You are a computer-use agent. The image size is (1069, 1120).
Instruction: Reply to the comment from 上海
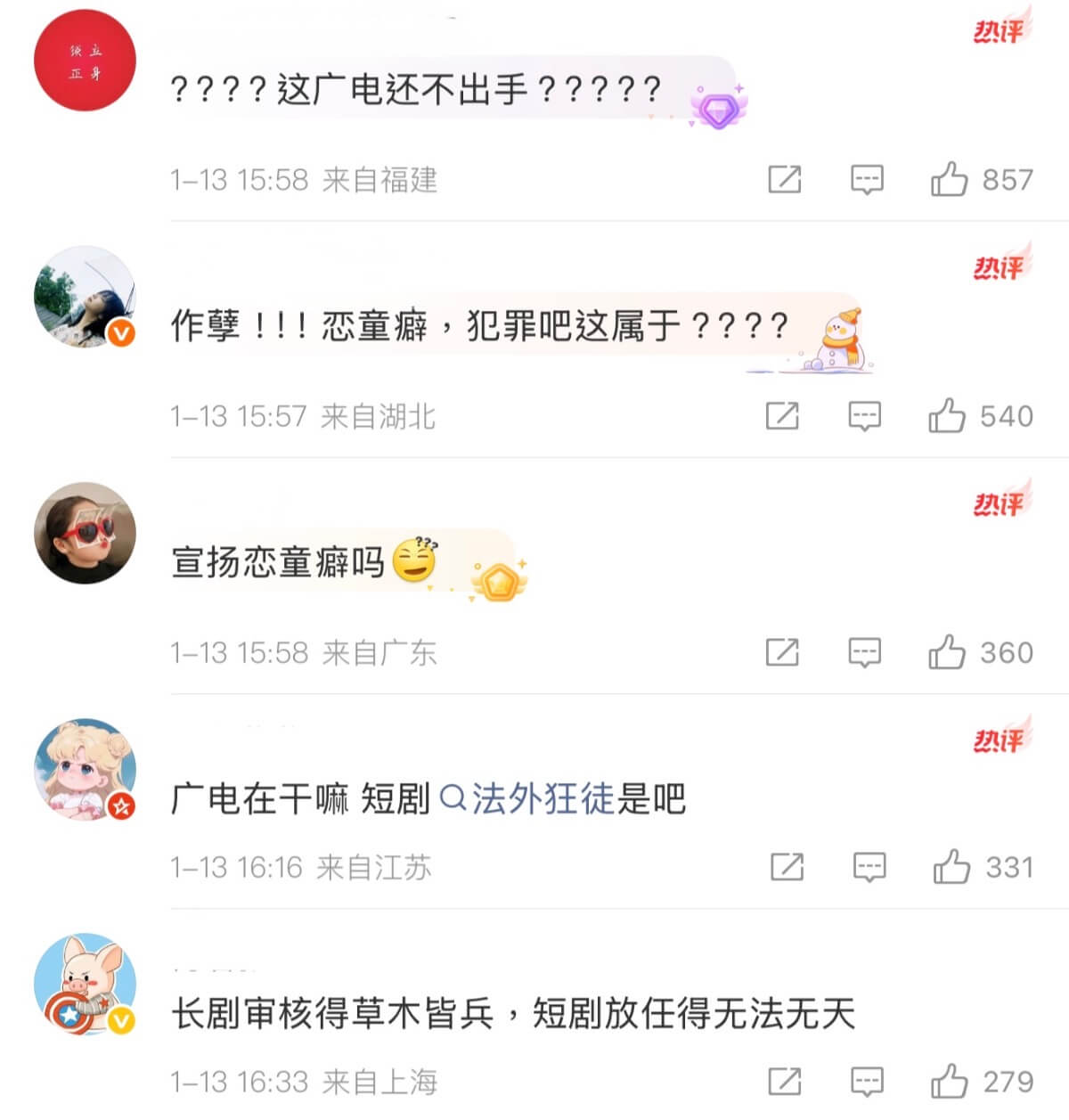coord(867,1081)
